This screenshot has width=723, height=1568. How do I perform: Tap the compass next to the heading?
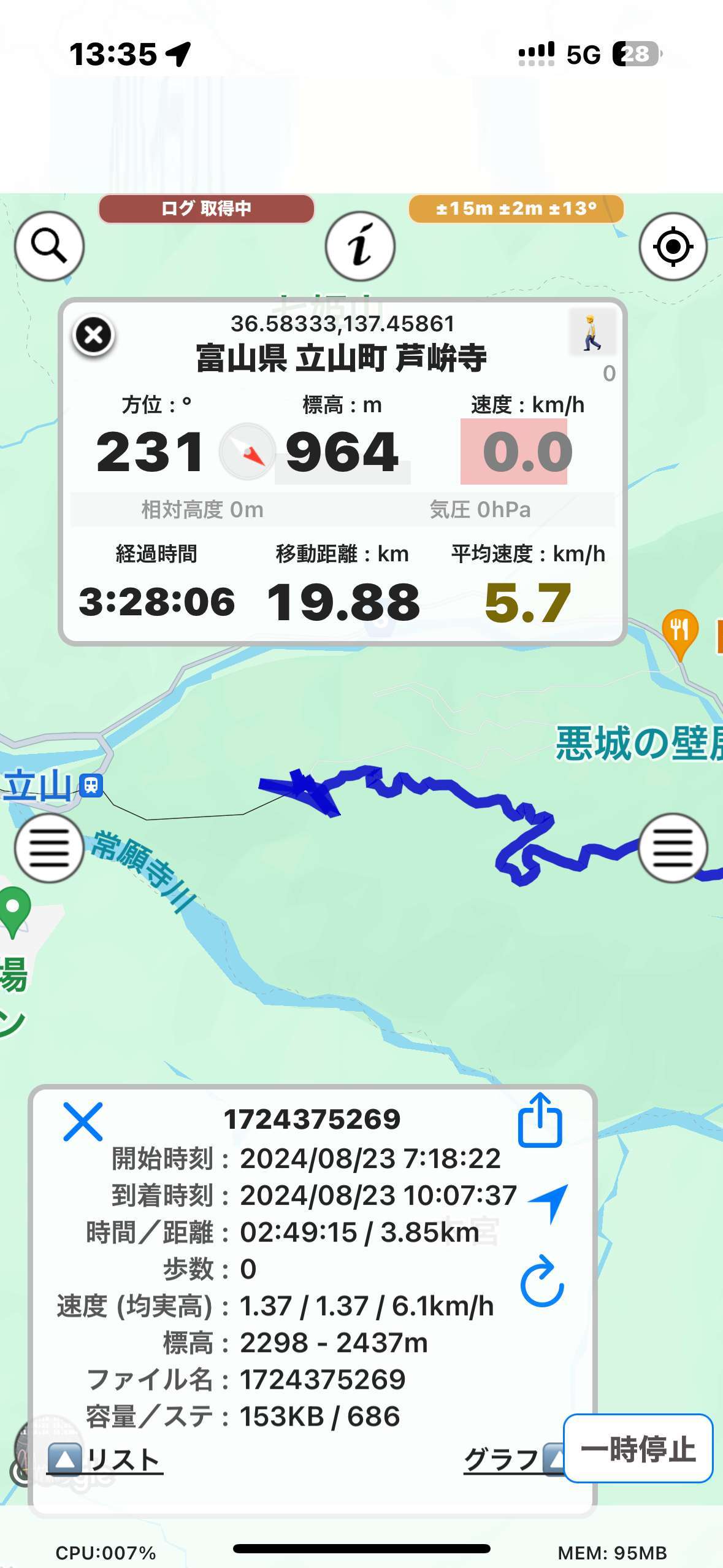(x=247, y=452)
